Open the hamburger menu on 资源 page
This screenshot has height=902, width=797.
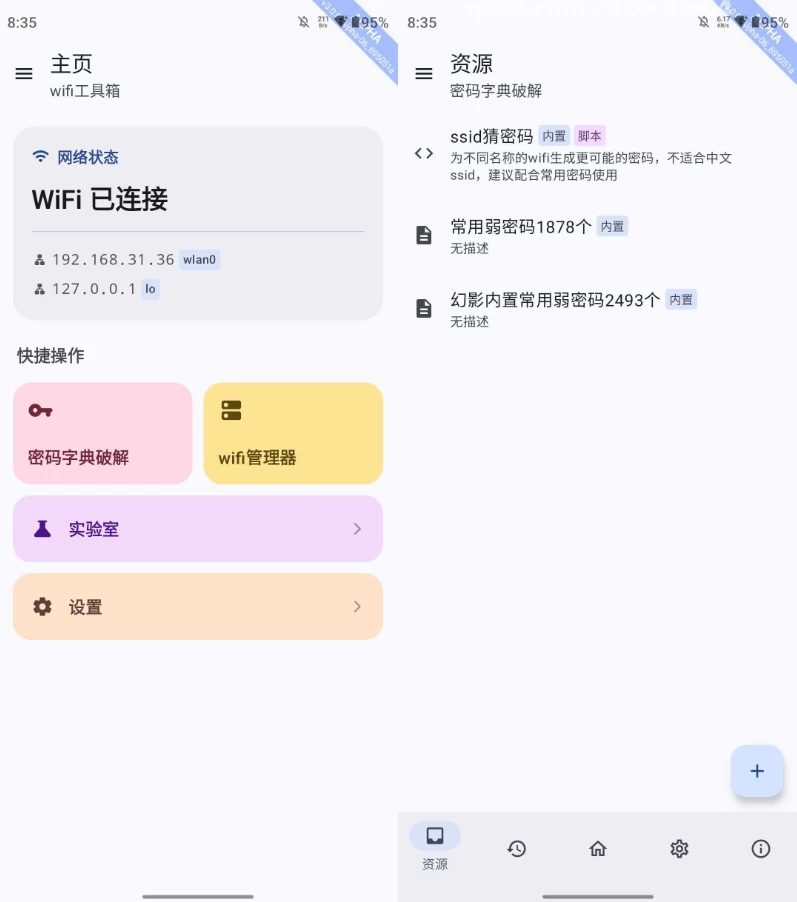(422, 72)
